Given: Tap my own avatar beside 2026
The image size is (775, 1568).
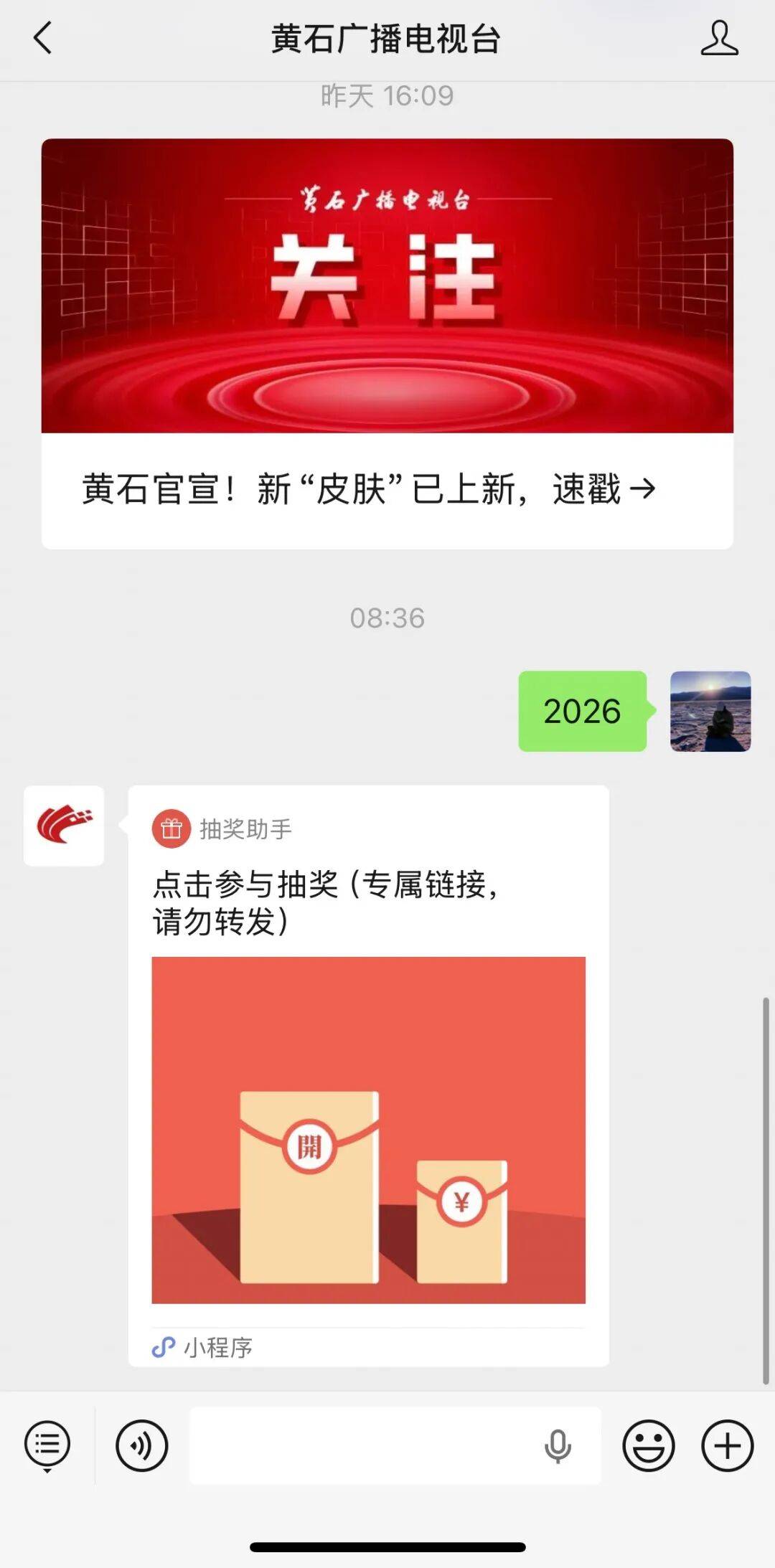Looking at the screenshot, I should point(710,711).
